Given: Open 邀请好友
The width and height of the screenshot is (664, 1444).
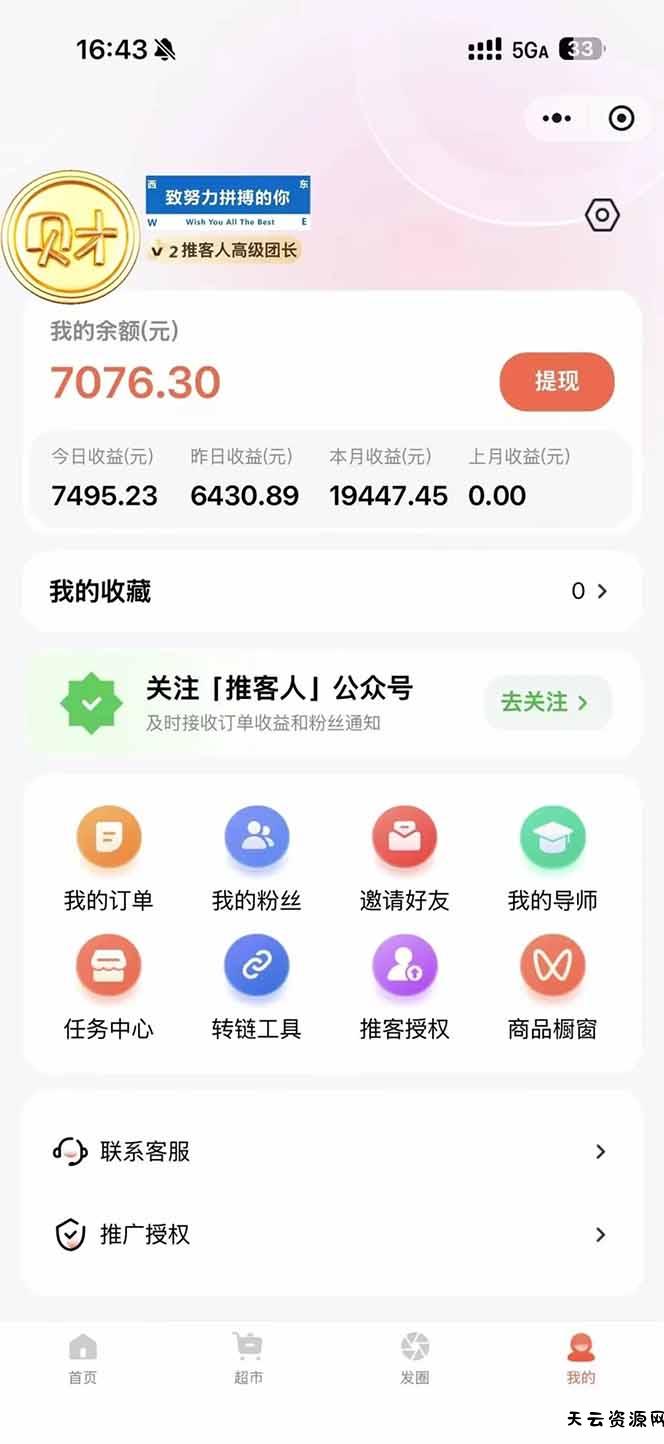Looking at the screenshot, I should [x=404, y=856].
